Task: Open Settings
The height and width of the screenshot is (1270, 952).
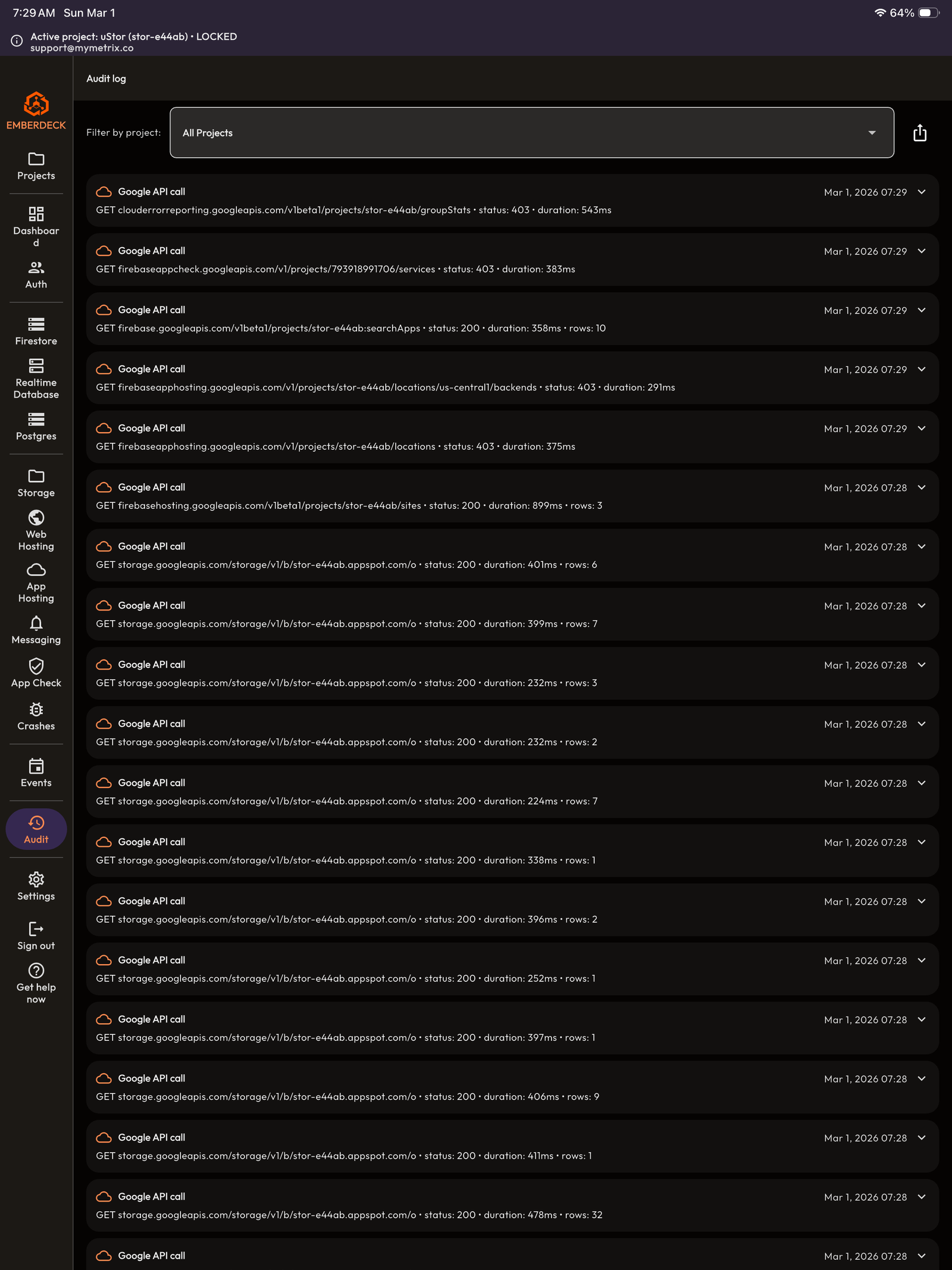Action: pyautogui.click(x=36, y=886)
